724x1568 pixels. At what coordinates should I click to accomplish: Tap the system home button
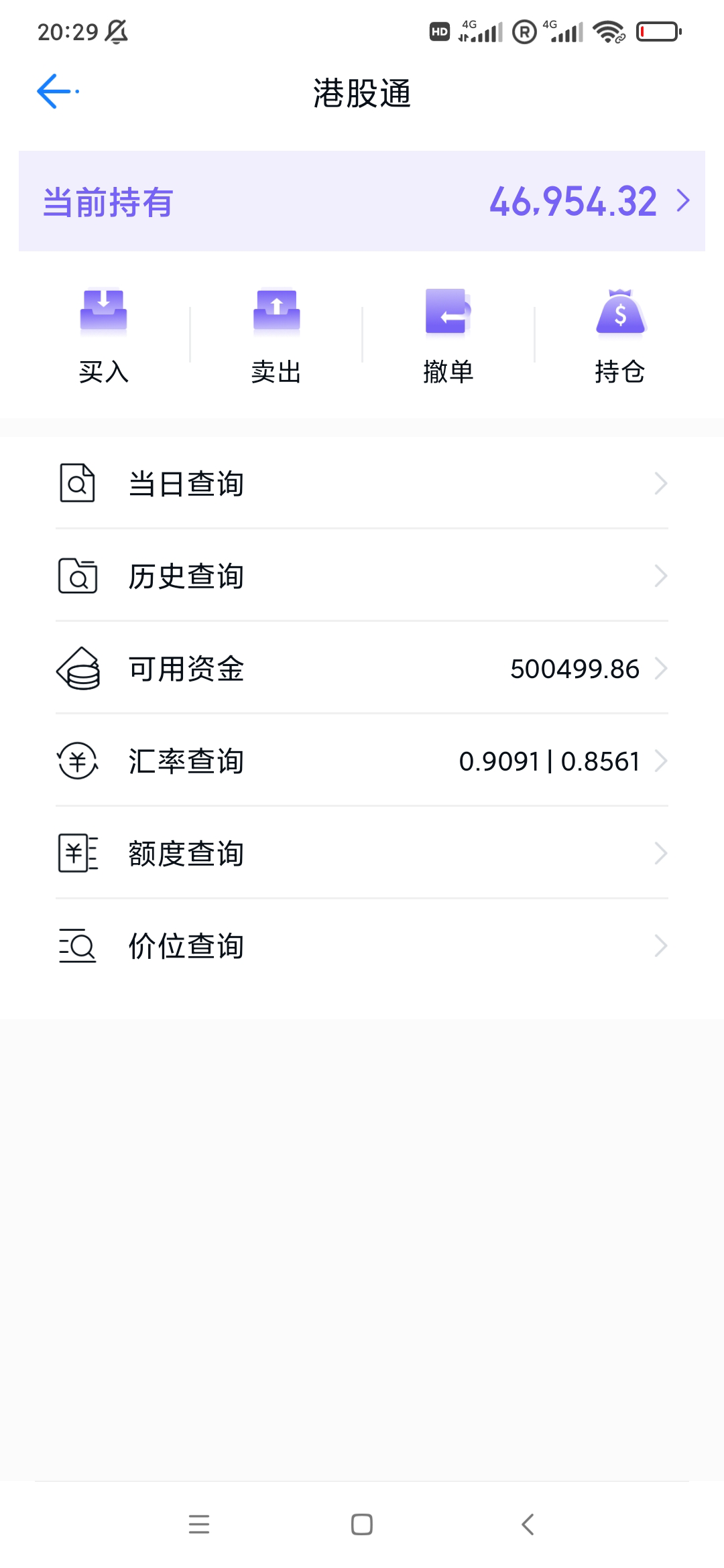pyautogui.click(x=362, y=1524)
